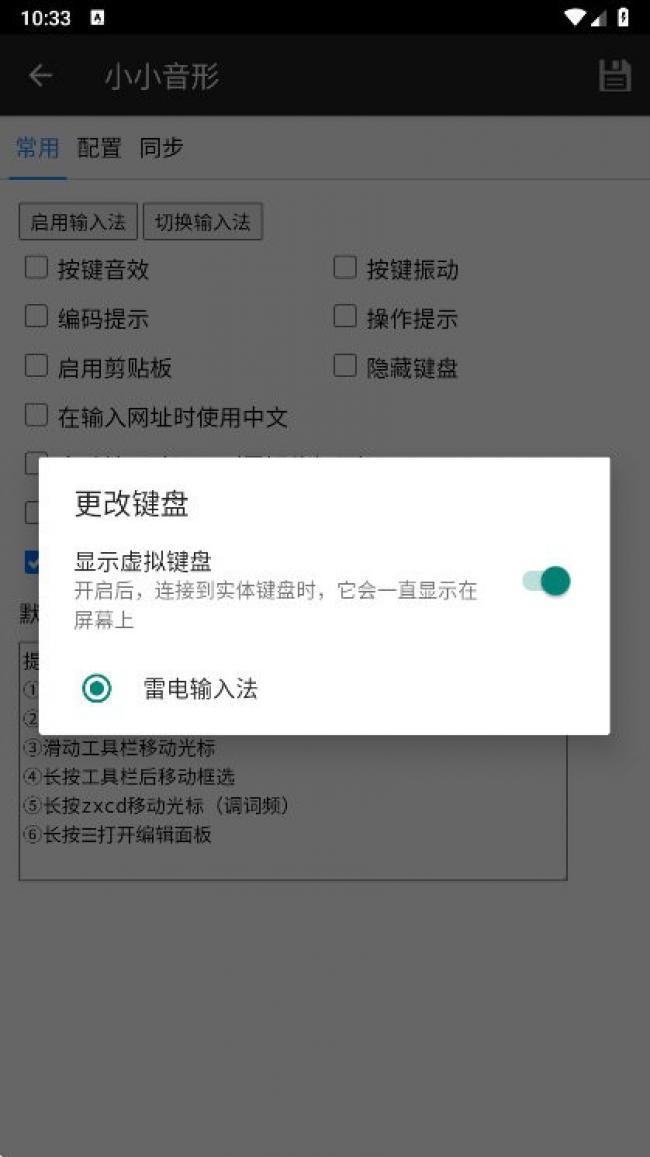
Task: Check 在输入网址时使用中文
Action: (x=37, y=416)
